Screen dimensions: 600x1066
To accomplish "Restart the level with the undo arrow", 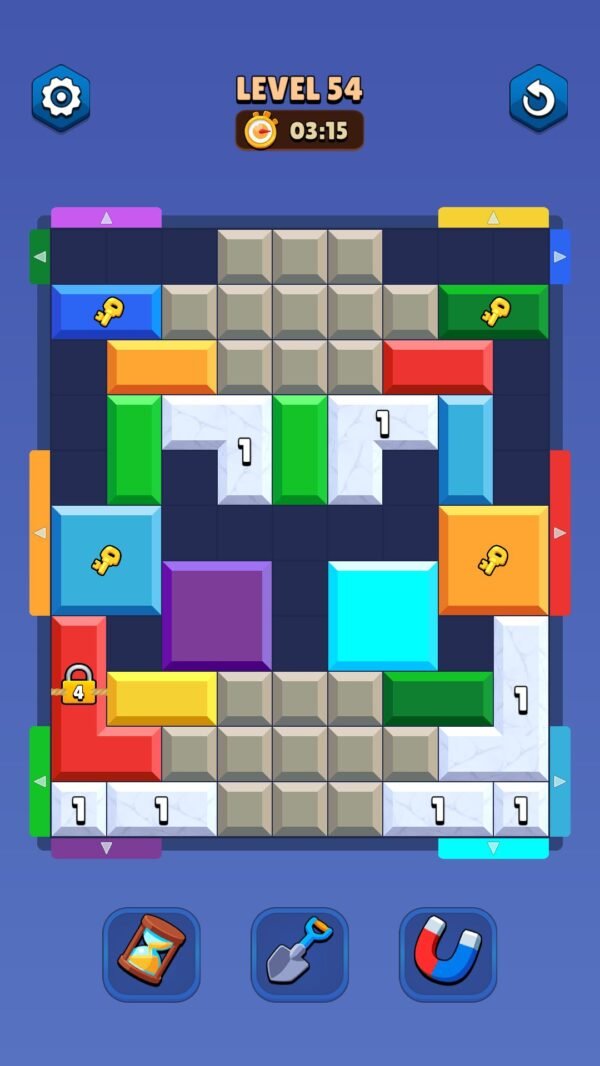I will tap(538, 98).
